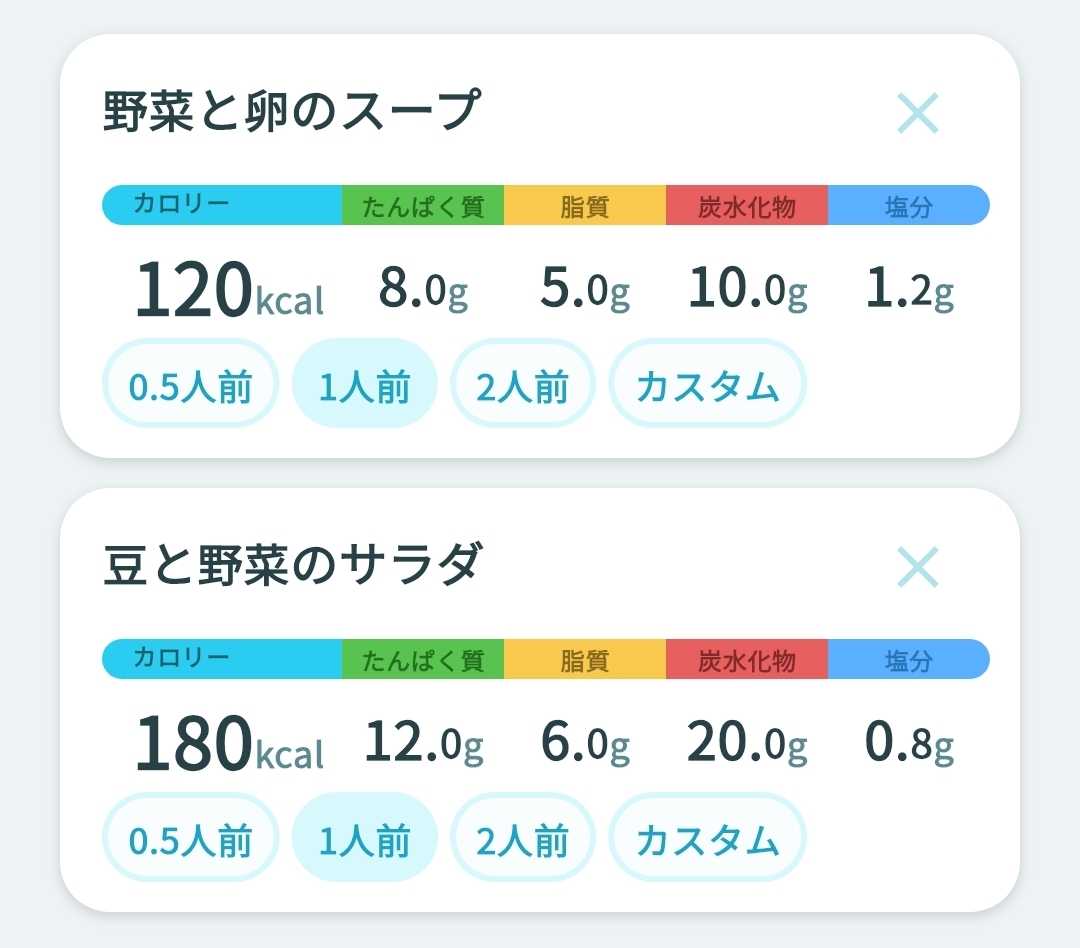Set 野菜と卵のスープ to 2人前
This screenshot has height=948, width=1080.
522,384
